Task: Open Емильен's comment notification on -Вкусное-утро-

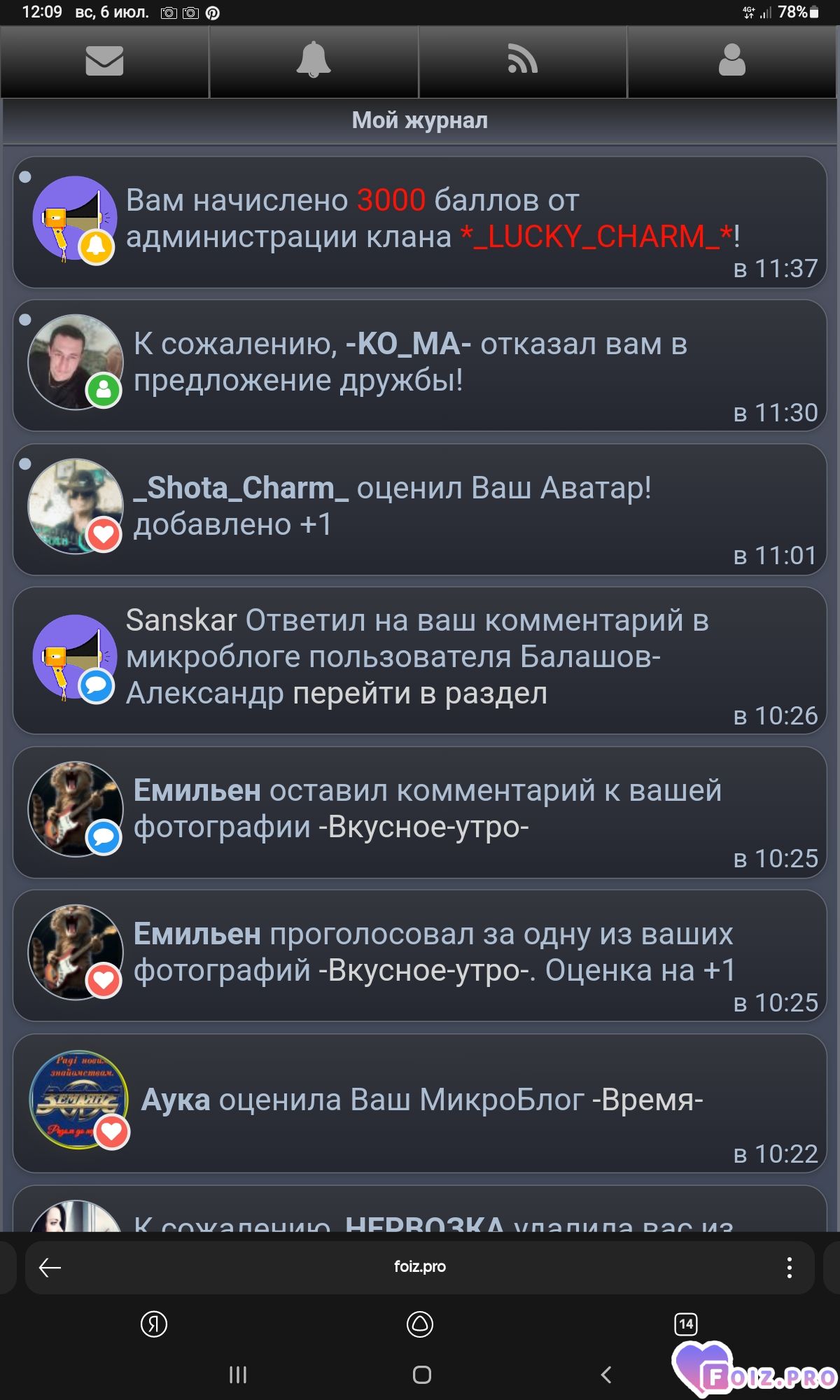Action: [x=420, y=813]
